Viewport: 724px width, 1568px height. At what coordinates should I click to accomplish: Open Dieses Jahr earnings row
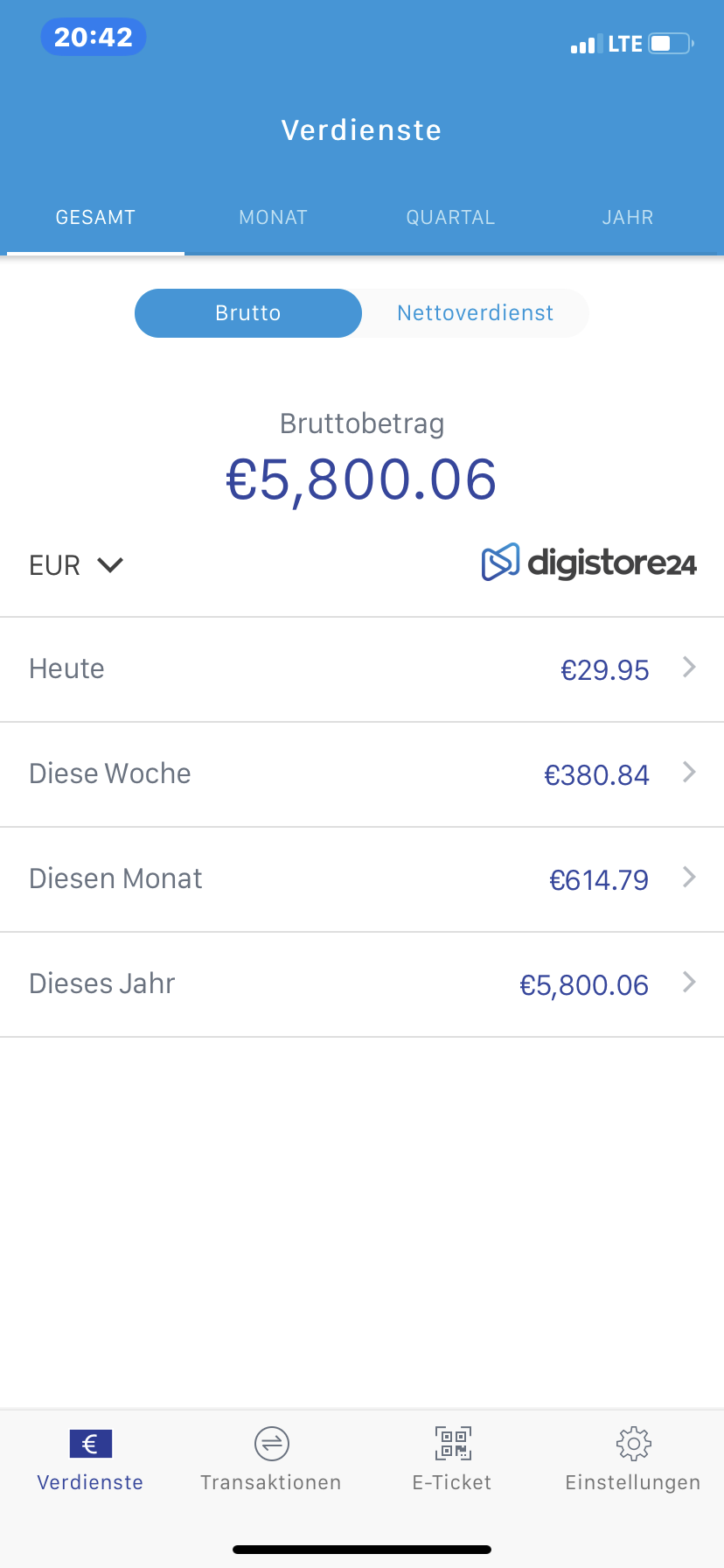pyautogui.click(x=362, y=984)
